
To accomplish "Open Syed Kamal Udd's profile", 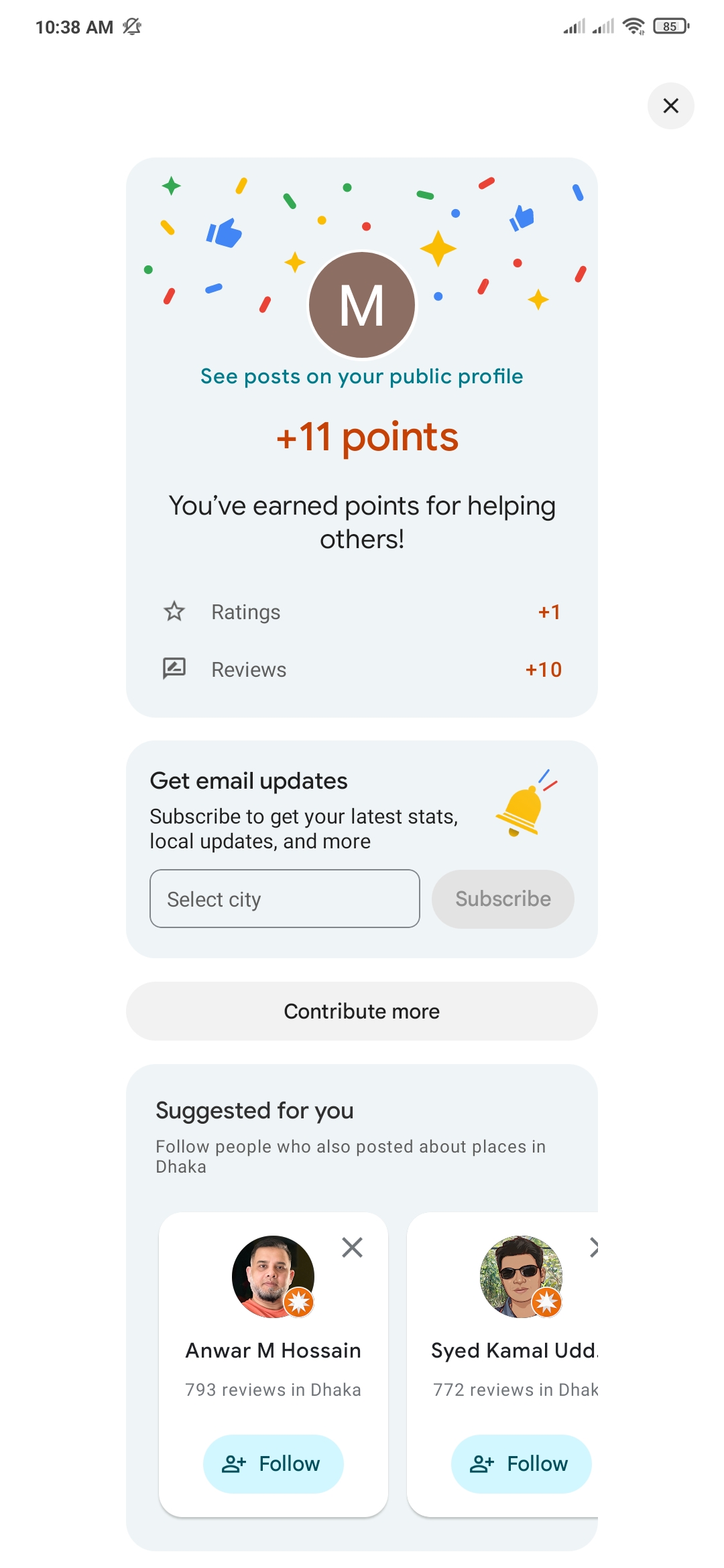I will pos(521,1277).
